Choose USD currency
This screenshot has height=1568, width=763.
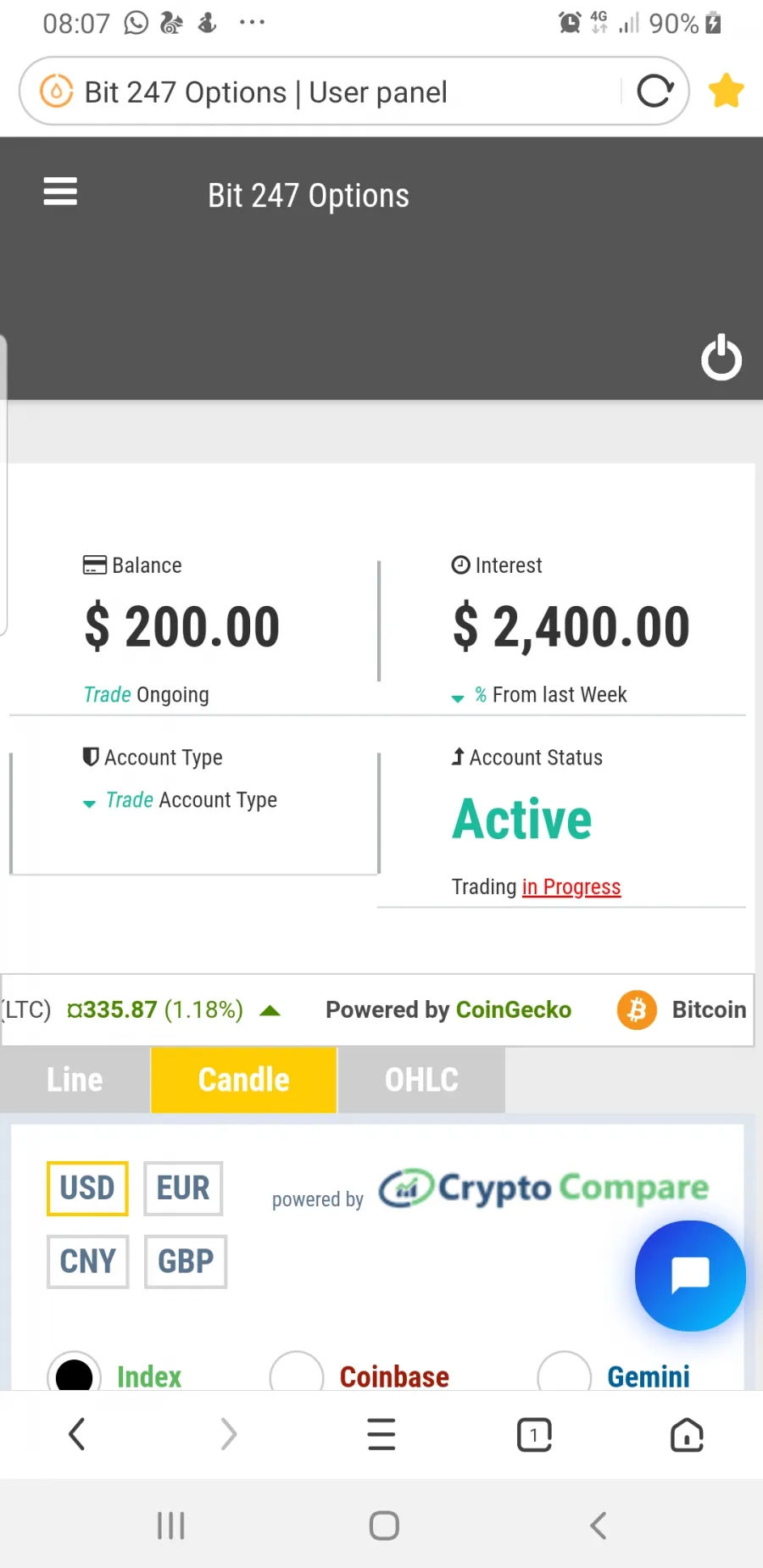[x=87, y=1188]
